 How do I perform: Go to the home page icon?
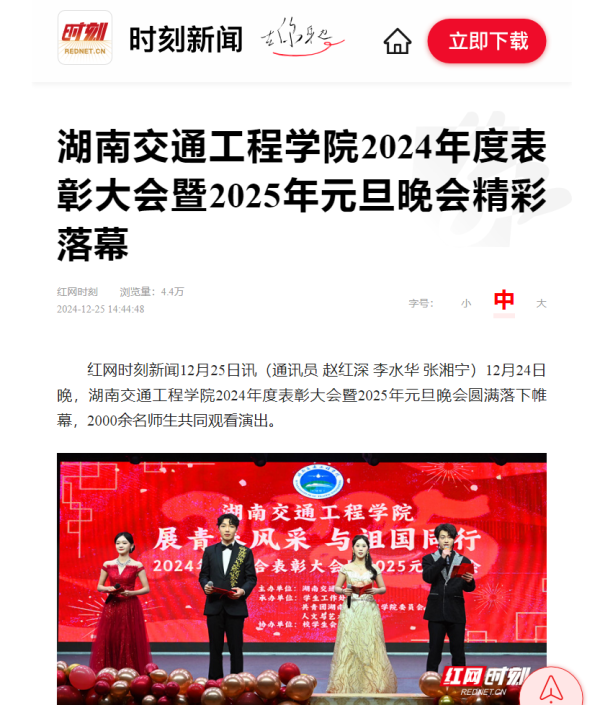coord(397,41)
